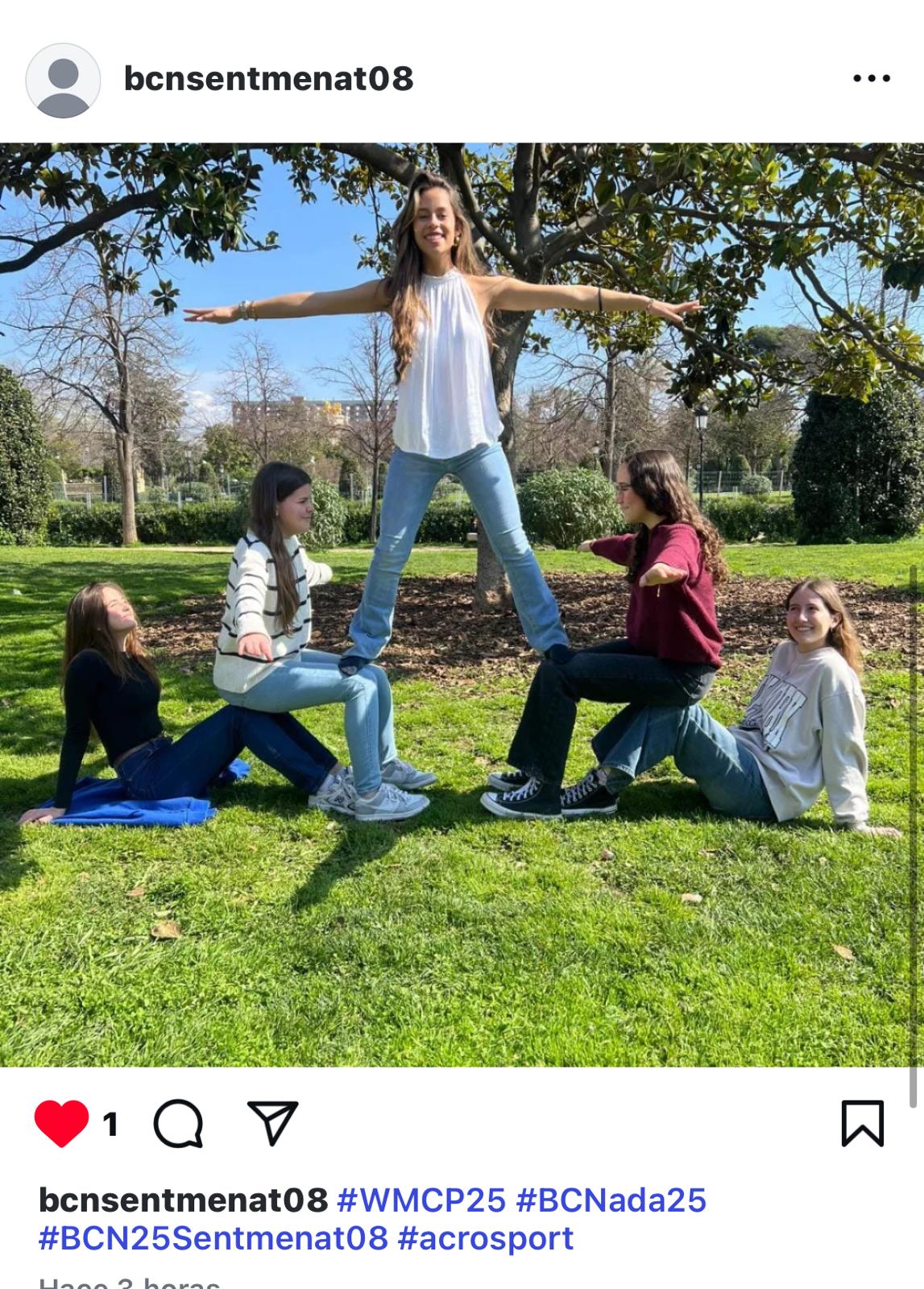Open the bcnsentmenat08 username in the post header
Screen dimensions: 924x1289
(268, 79)
